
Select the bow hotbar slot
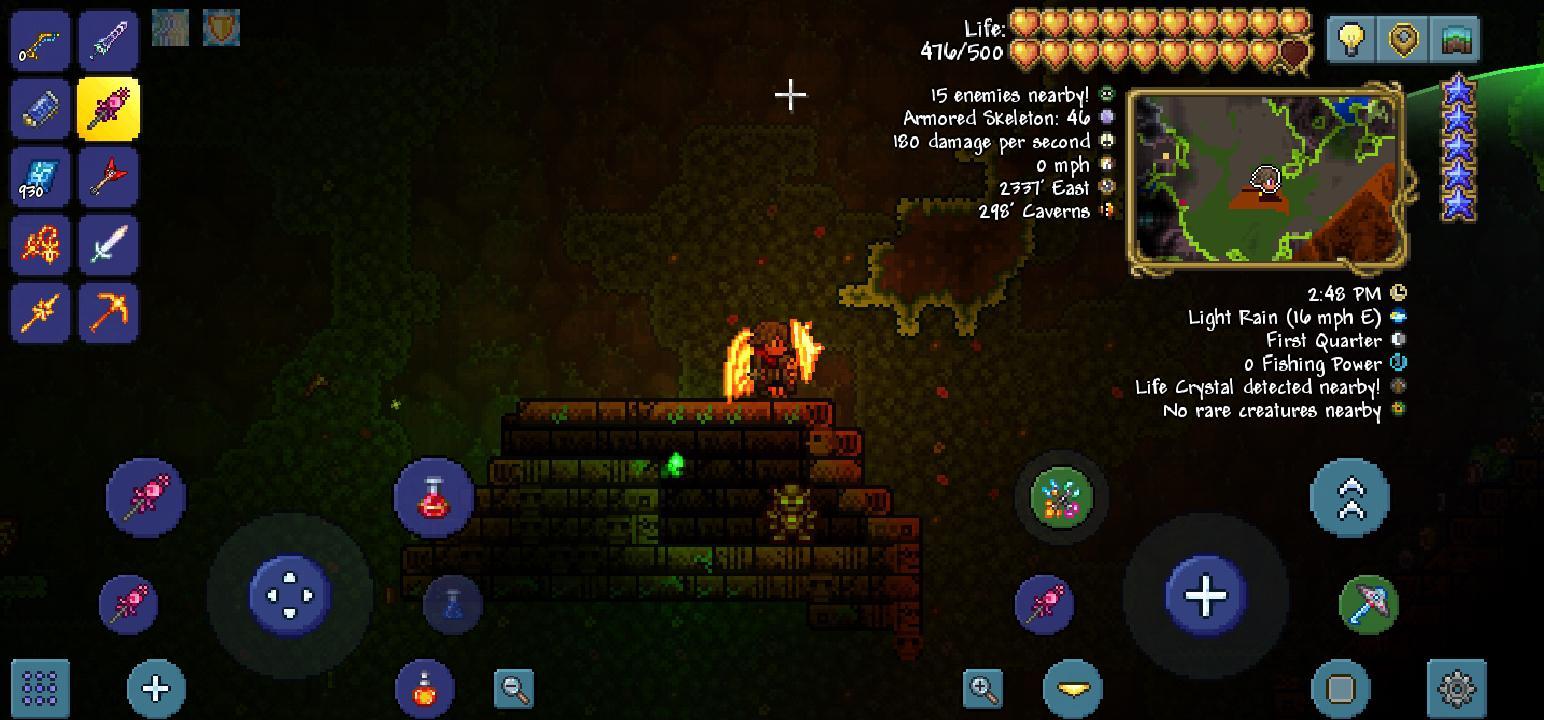pyautogui.click(x=41, y=41)
